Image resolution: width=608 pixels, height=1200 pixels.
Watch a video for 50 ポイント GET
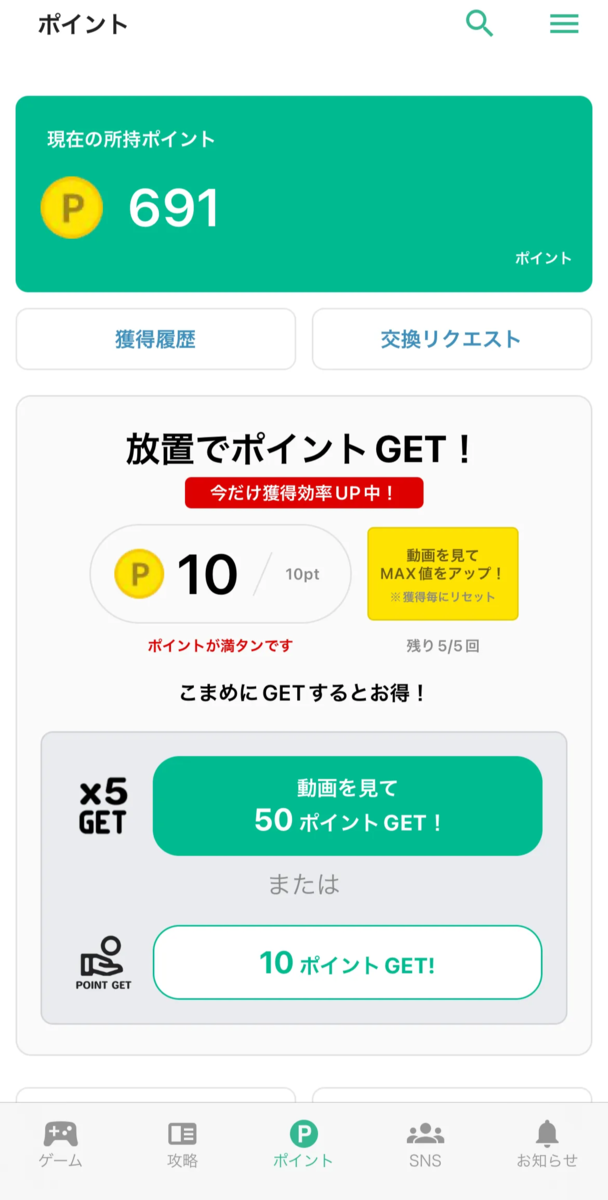[x=347, y=806]
